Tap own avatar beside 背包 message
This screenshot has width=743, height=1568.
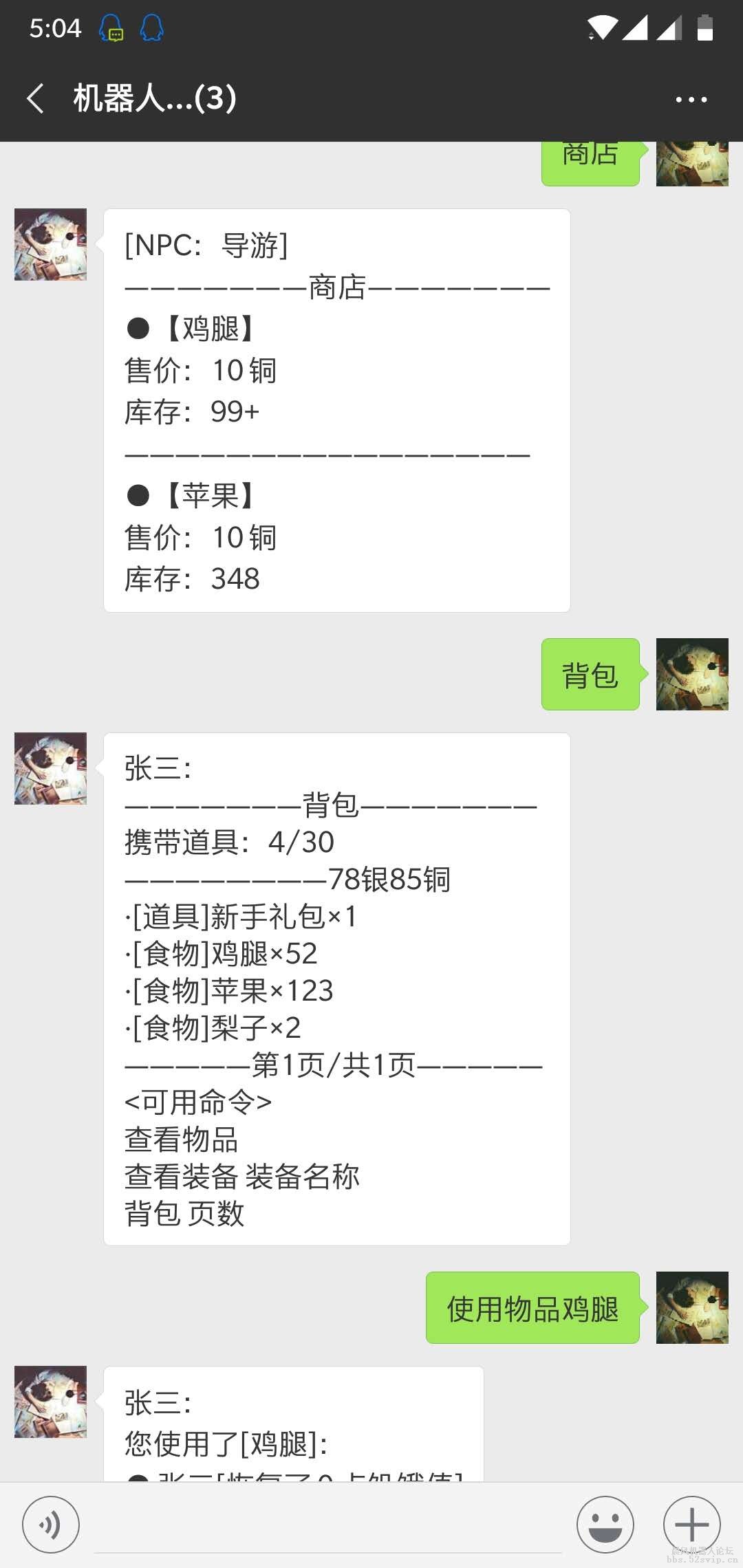691,674
